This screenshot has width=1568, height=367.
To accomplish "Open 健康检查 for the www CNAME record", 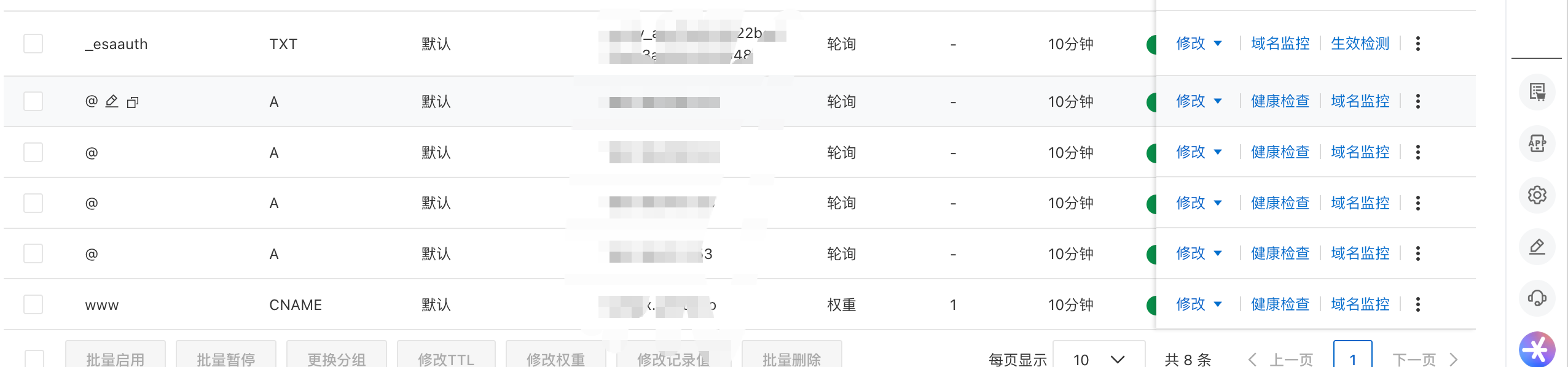I will (x=1280, y=304).
